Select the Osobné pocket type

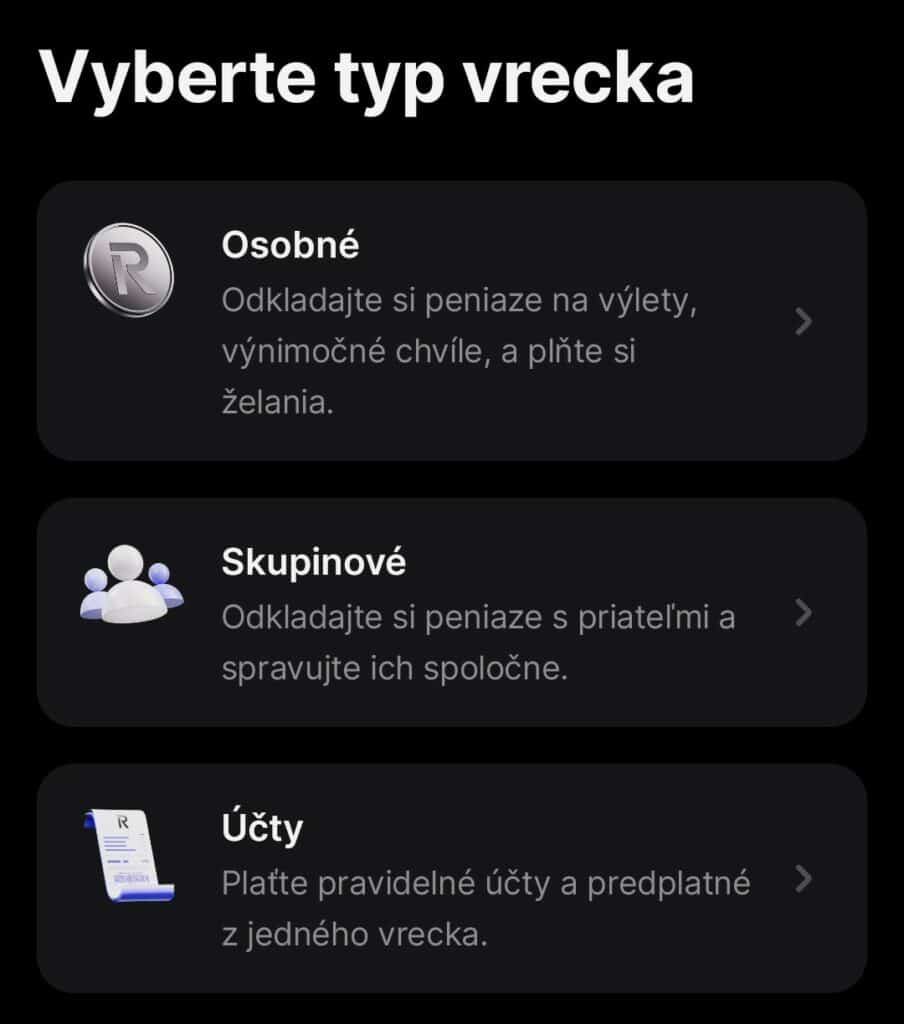(x=451, y=320)
